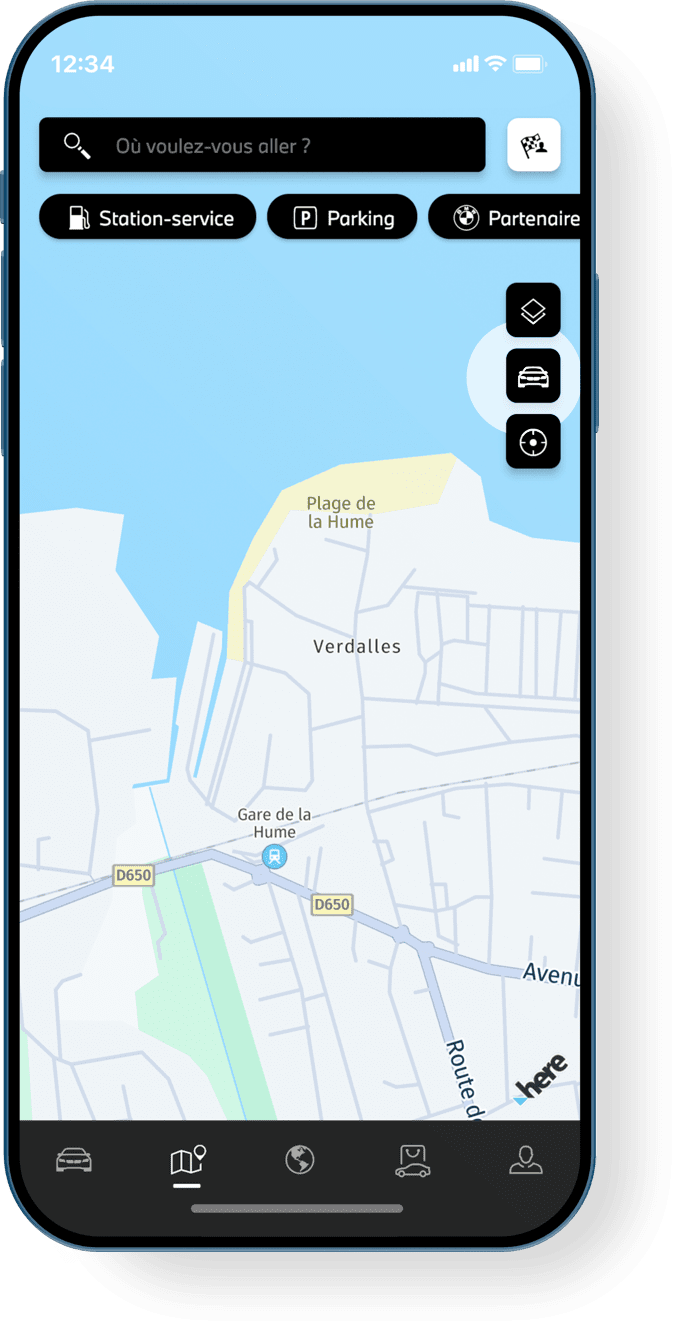
Task: Tap the Gare de la Hume station marker
Action: pyautogui.click(x=273, y=857)
